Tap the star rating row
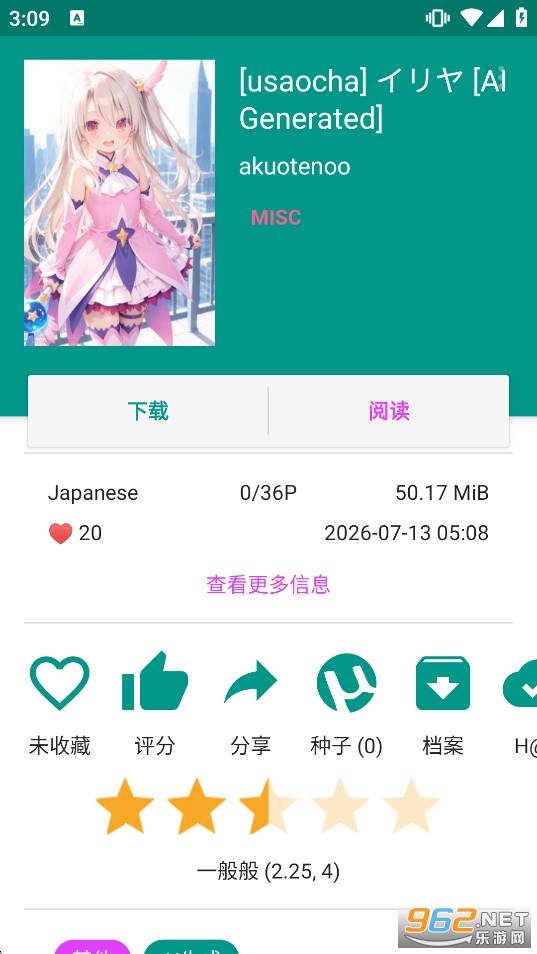Screen dimensions: 537x954 click(268, 806)
